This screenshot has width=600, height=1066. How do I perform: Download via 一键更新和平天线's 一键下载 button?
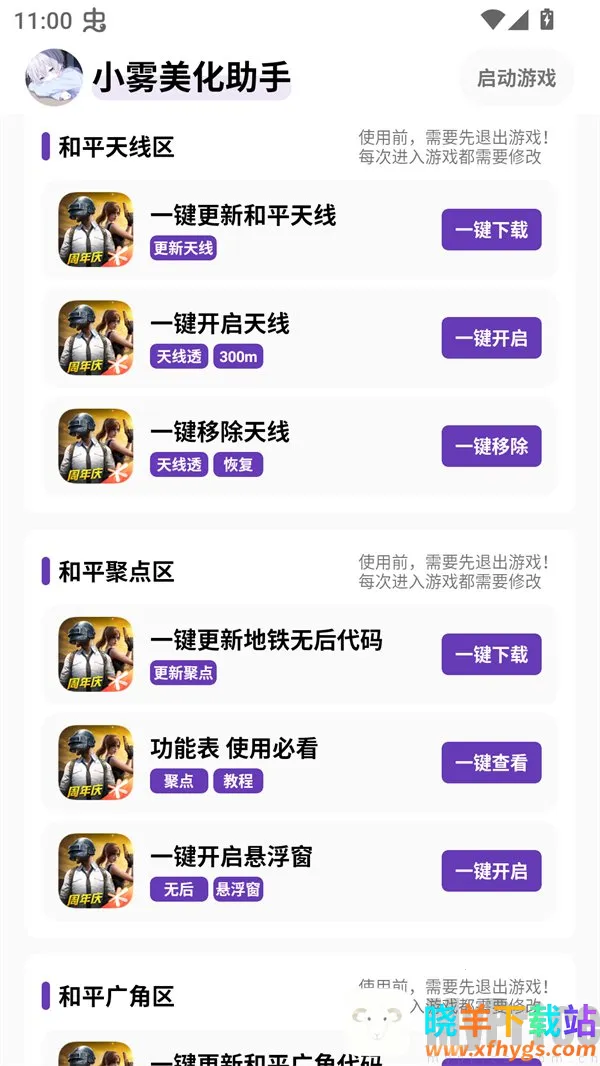click(x=491, y=230)
